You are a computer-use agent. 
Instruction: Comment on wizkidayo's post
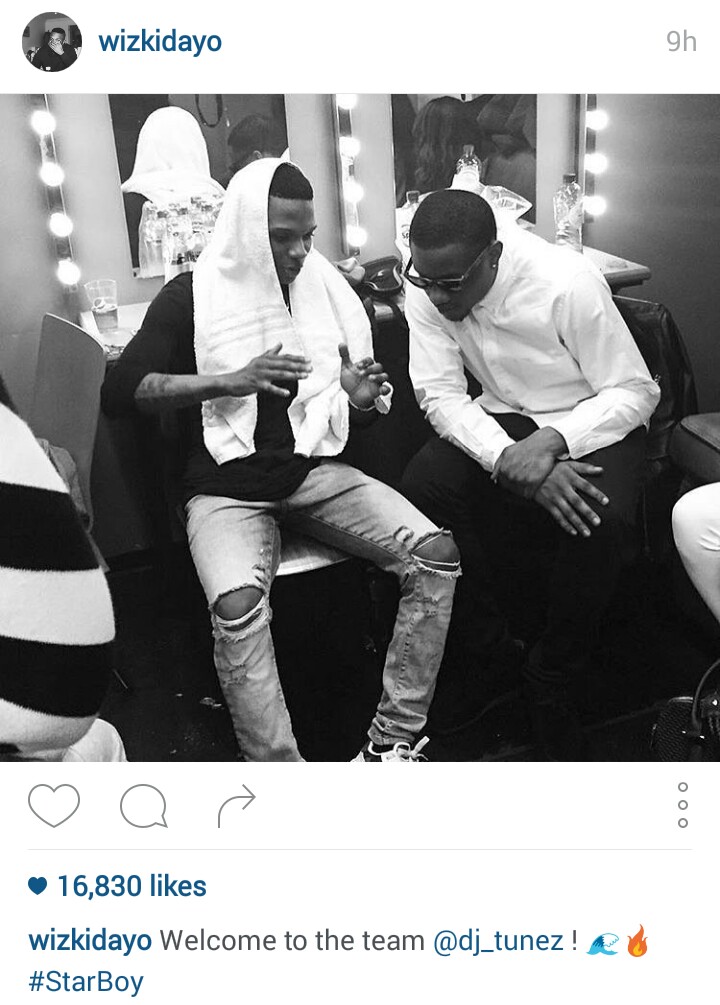[x=143, y=806]
